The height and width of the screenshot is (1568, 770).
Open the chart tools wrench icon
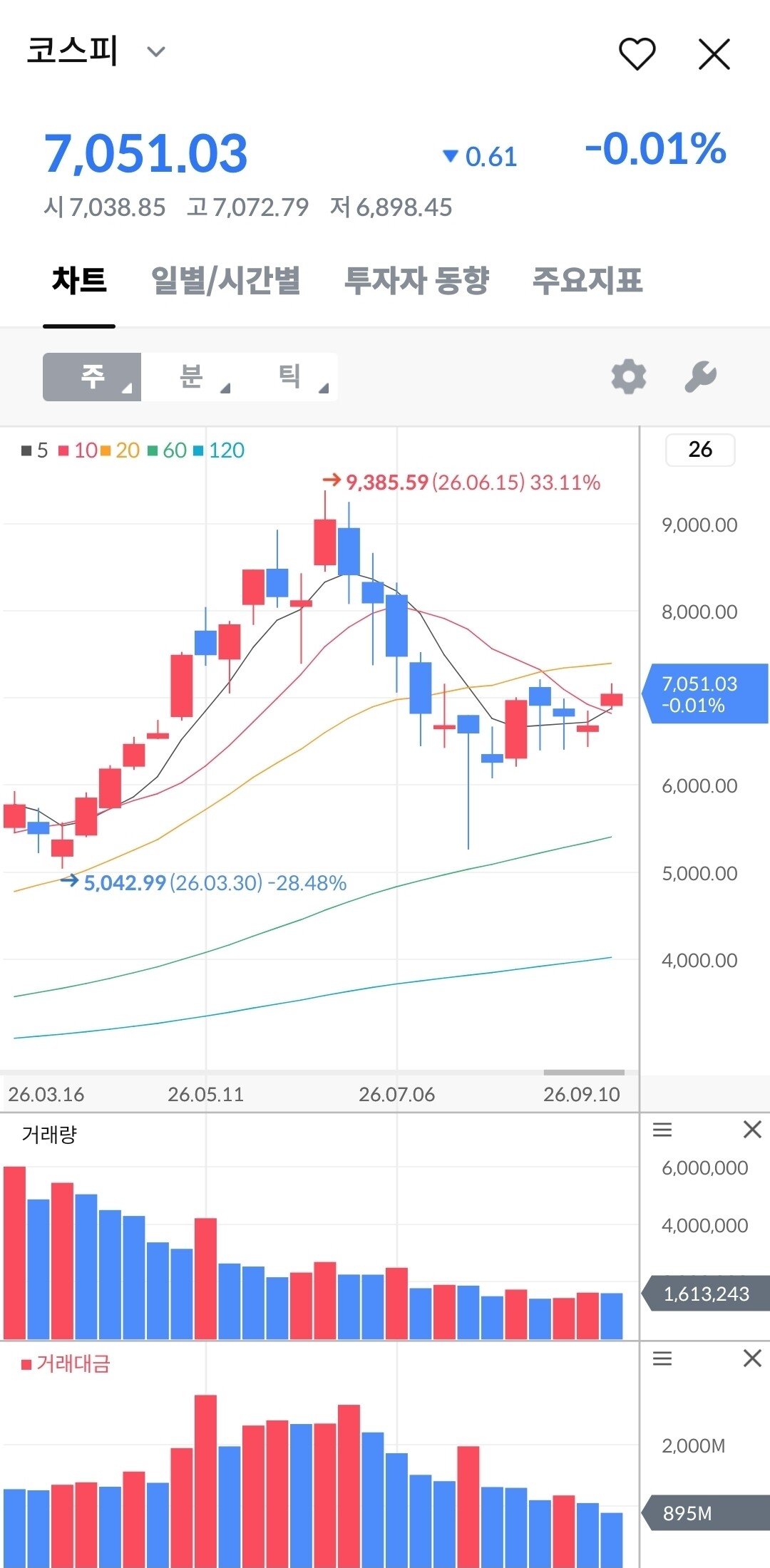(x=700, y=376)
